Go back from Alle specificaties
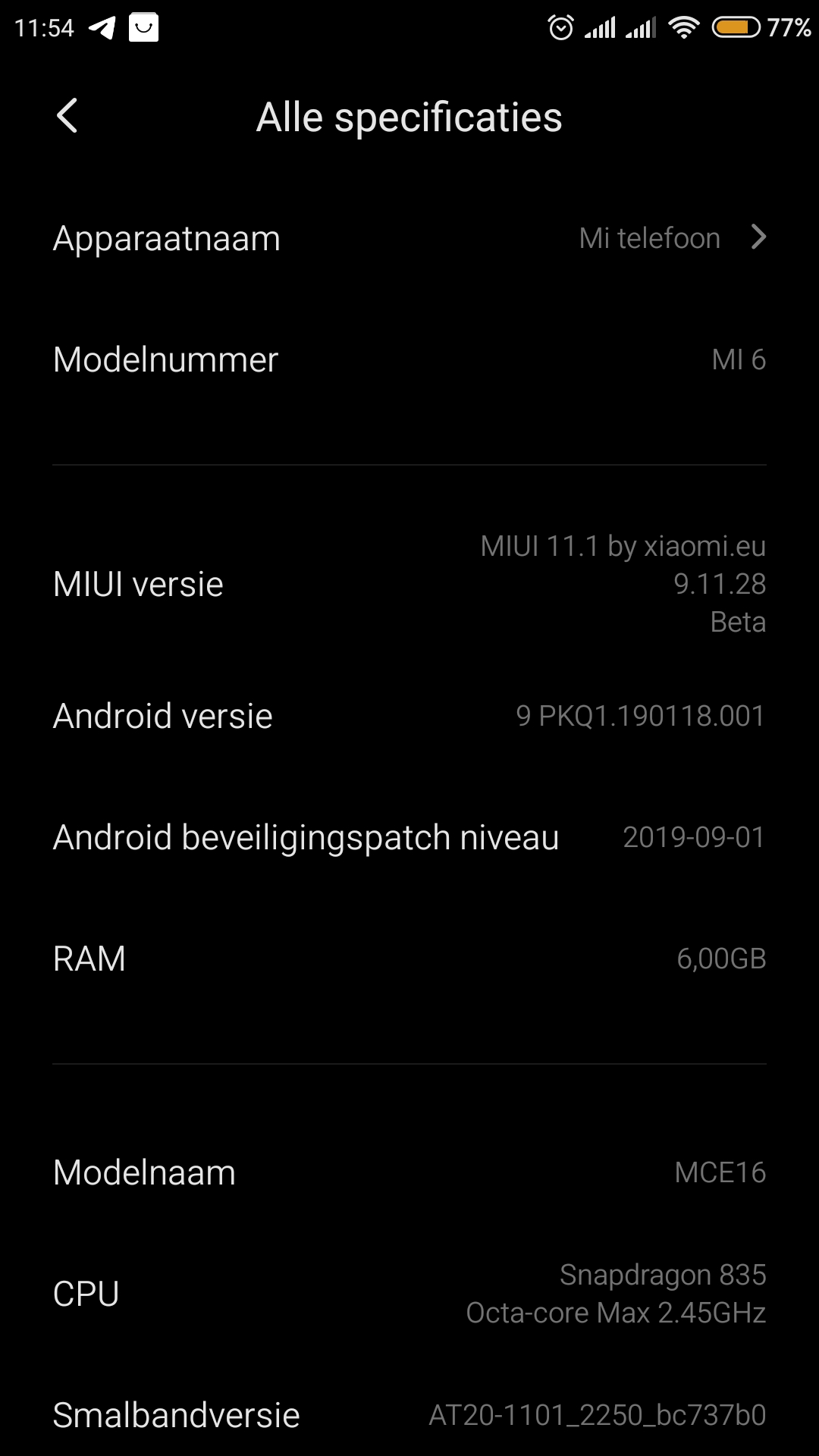The width and height of the screenshot is (819, 1456). (67, 116)
